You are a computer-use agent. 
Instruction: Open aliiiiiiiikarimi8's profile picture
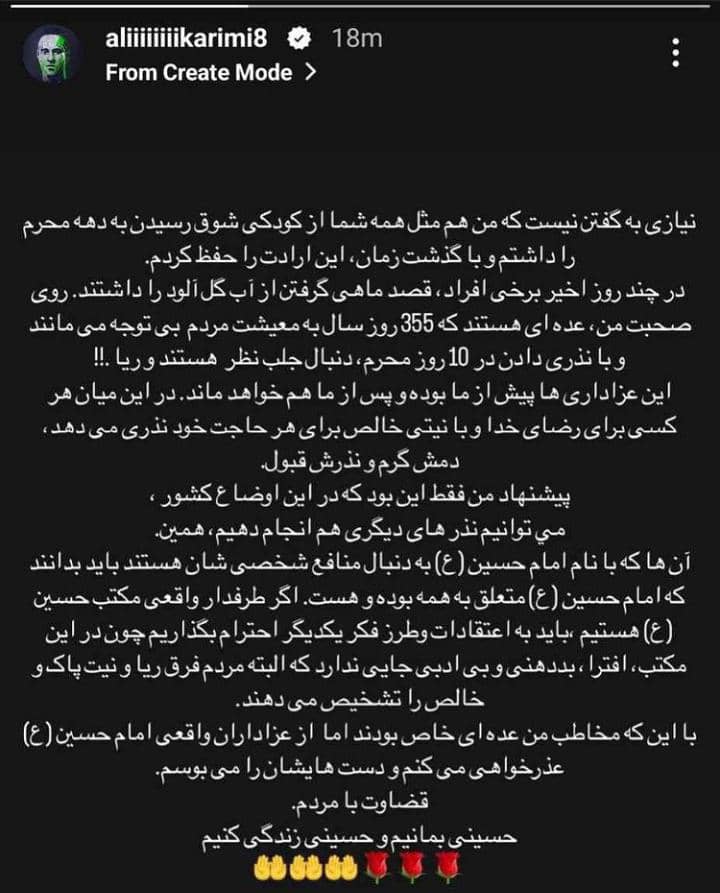click(x=53, y=56)
